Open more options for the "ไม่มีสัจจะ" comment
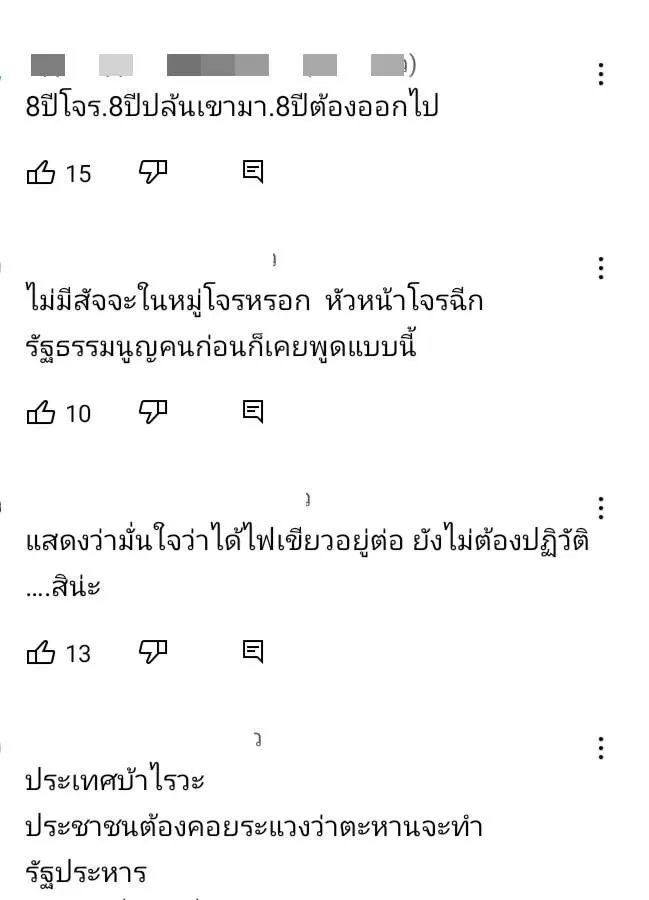The width and height of the screenshot is (649, 900). tap(600, 268)
